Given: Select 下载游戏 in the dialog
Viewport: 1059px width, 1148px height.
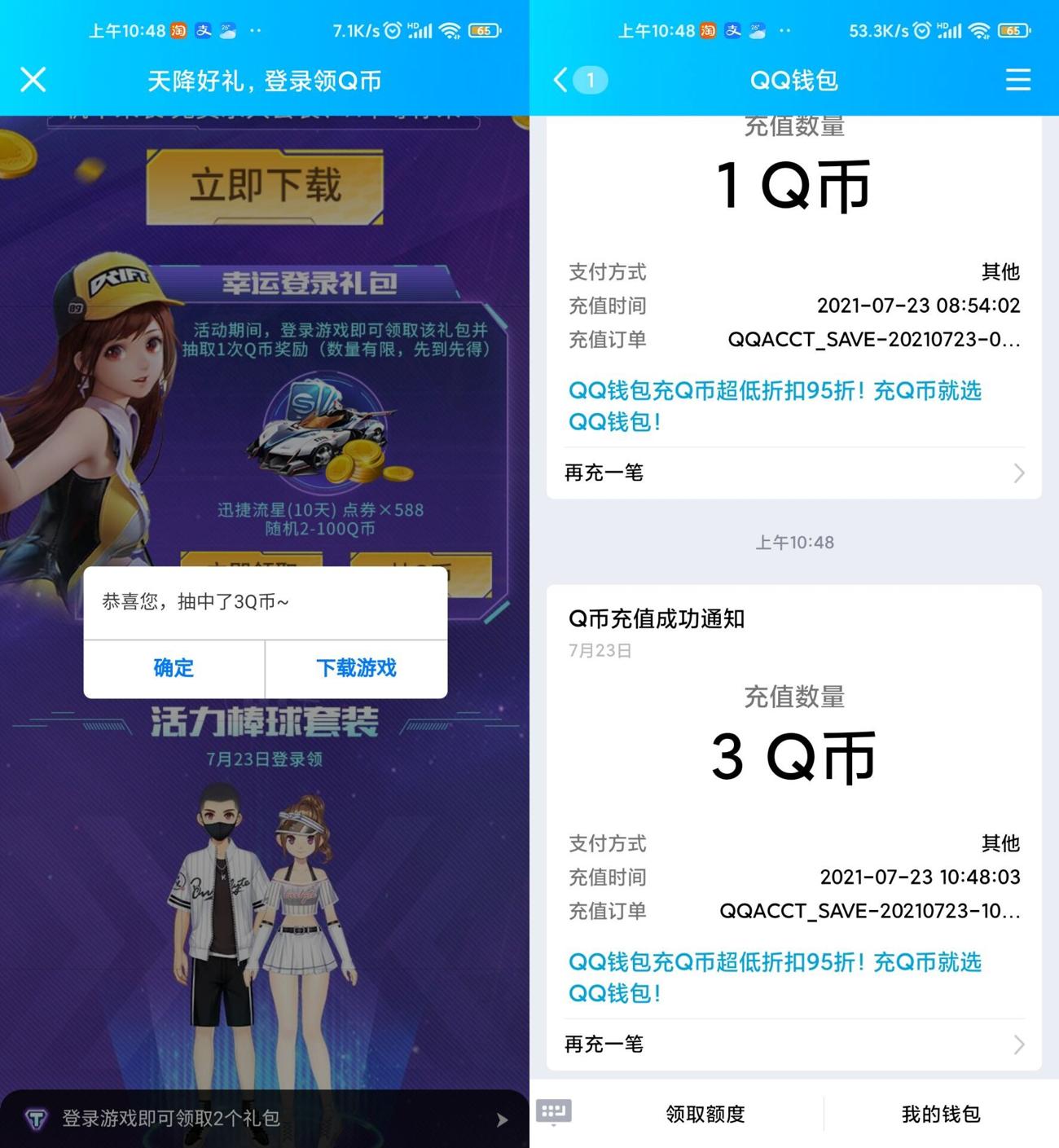Looking at the screenshot, I should tap(356, 668).
